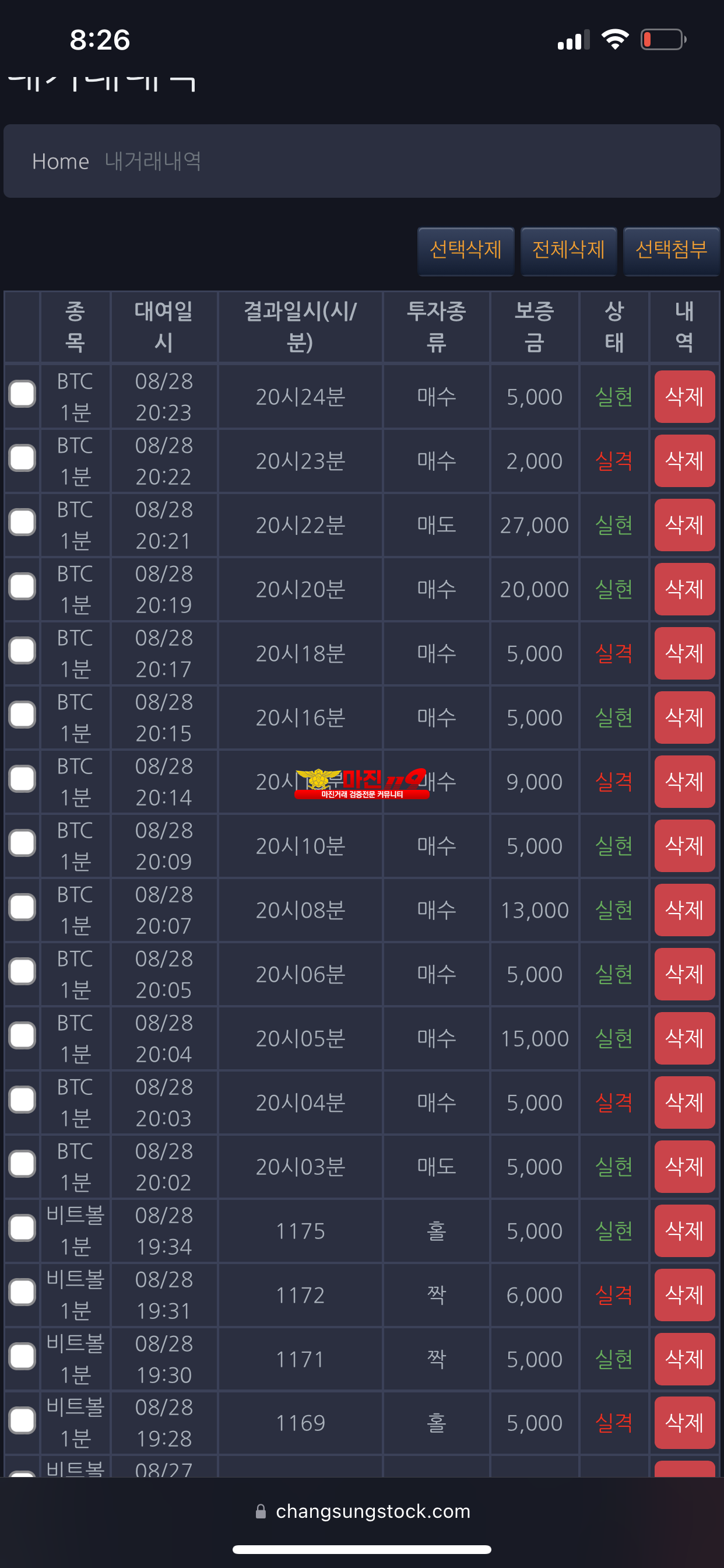
Task: Check the box for the 20:23 BTC trade
Action: [23, 394]
